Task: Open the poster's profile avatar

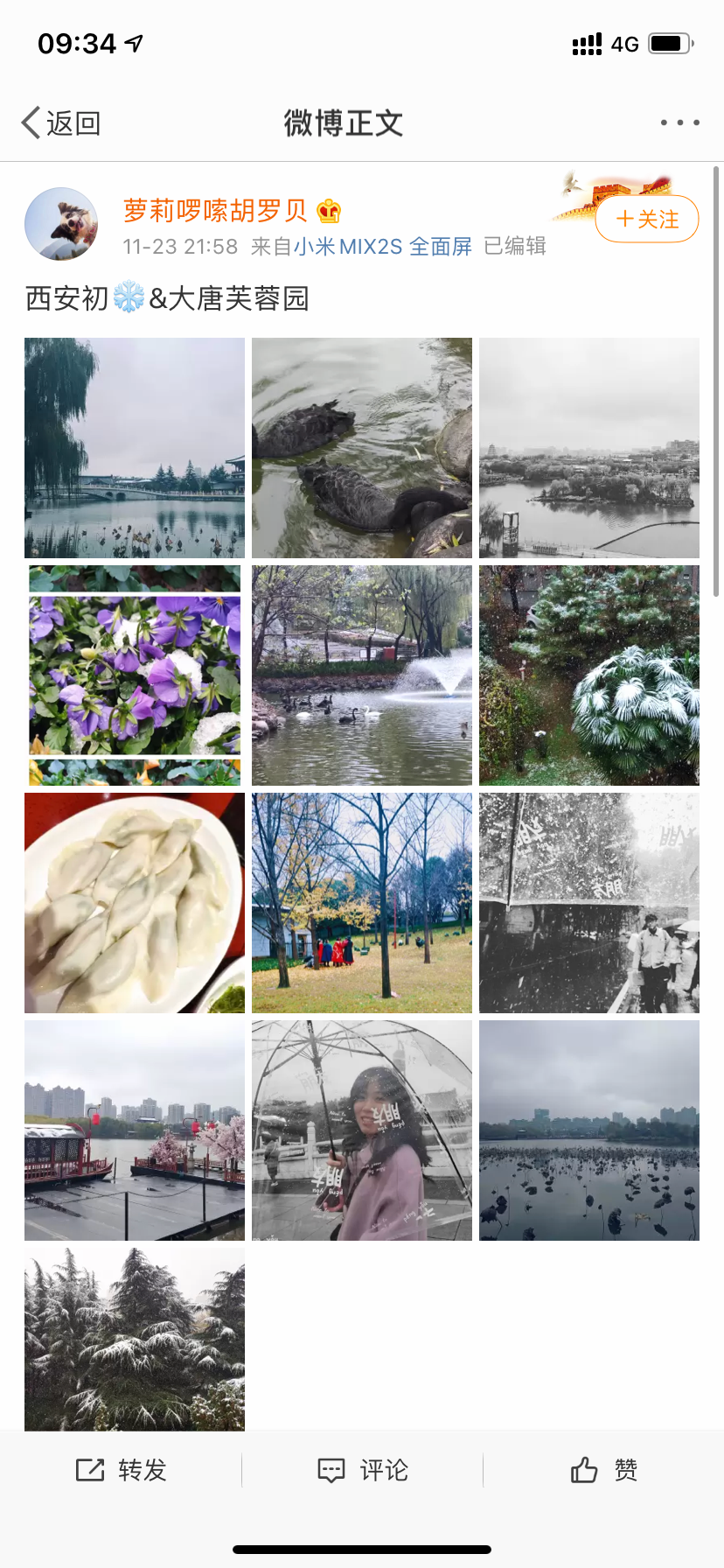Action: pyautogui.click(x=61, y=224)
